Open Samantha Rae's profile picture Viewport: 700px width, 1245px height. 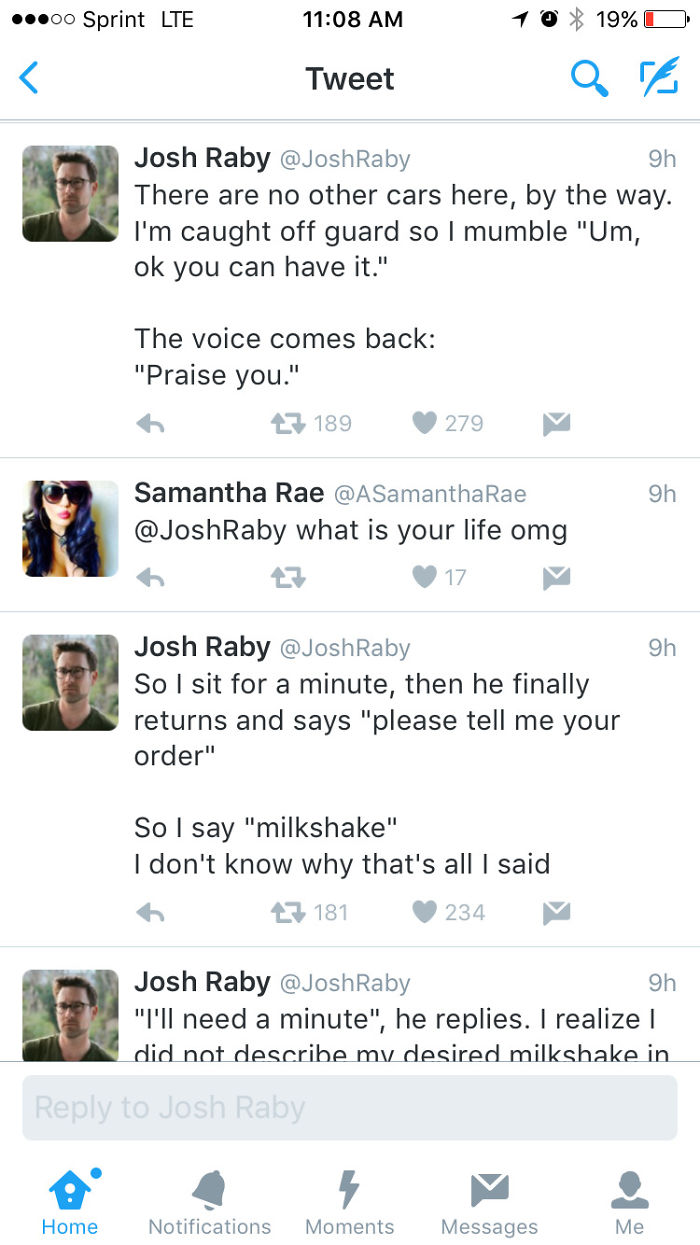pyautogui.click(x=70, y=529)
